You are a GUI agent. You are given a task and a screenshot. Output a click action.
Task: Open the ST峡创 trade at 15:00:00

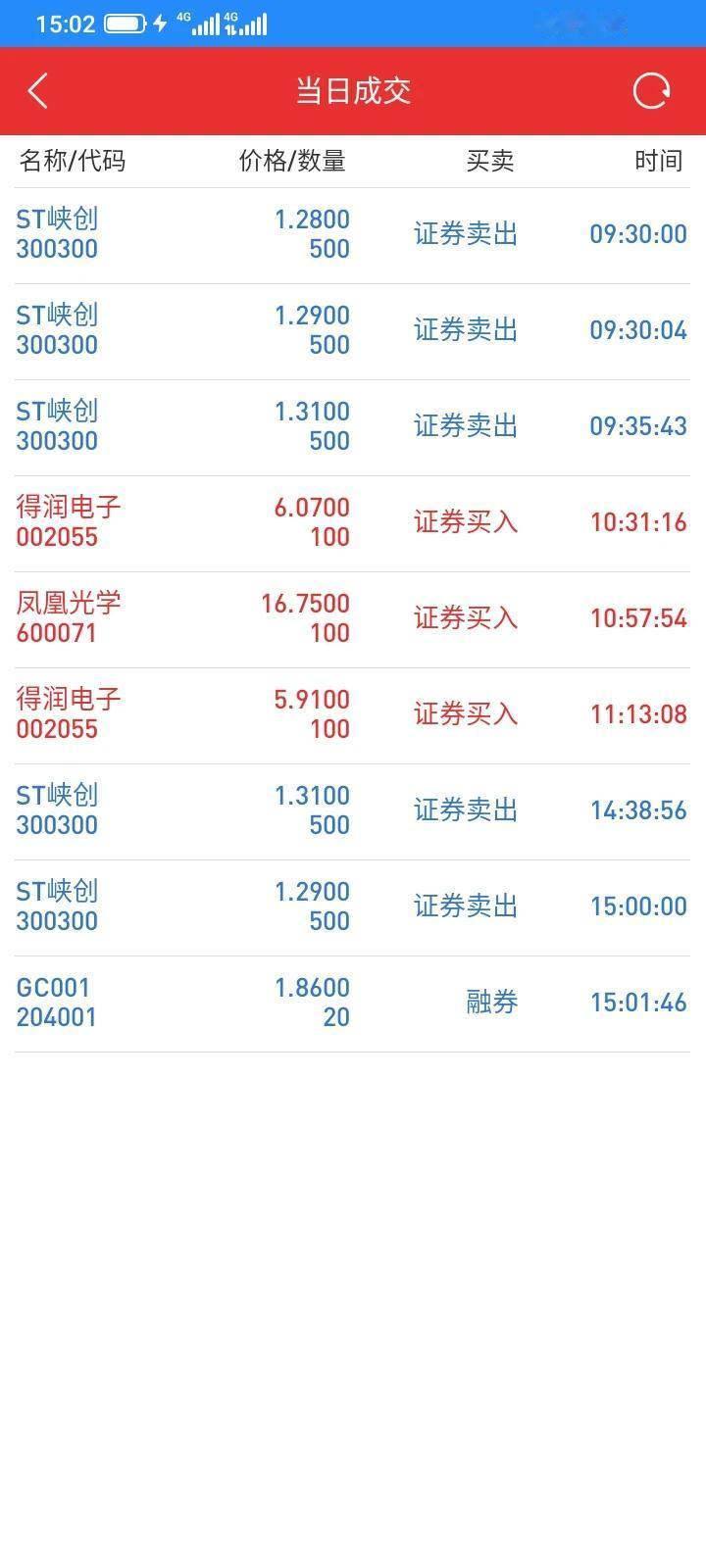(353, 907)
